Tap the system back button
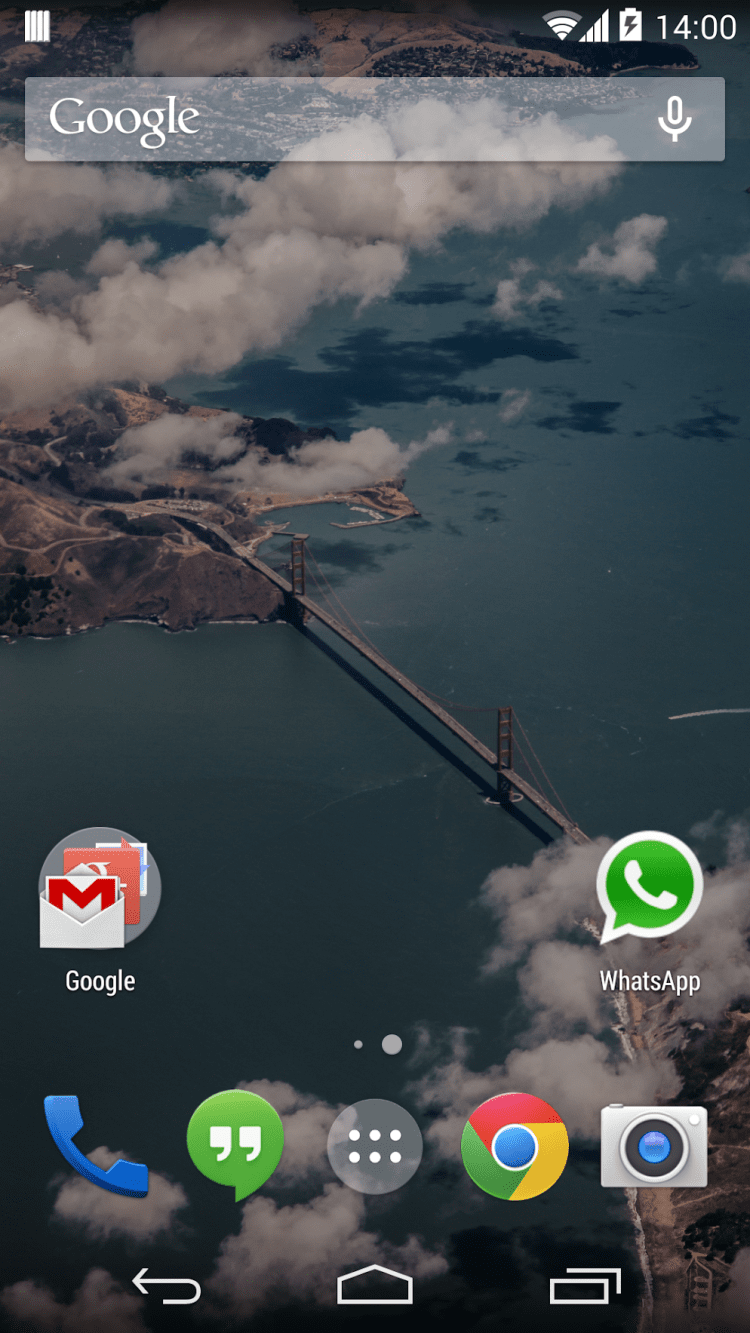 (x=166, y=1286)
